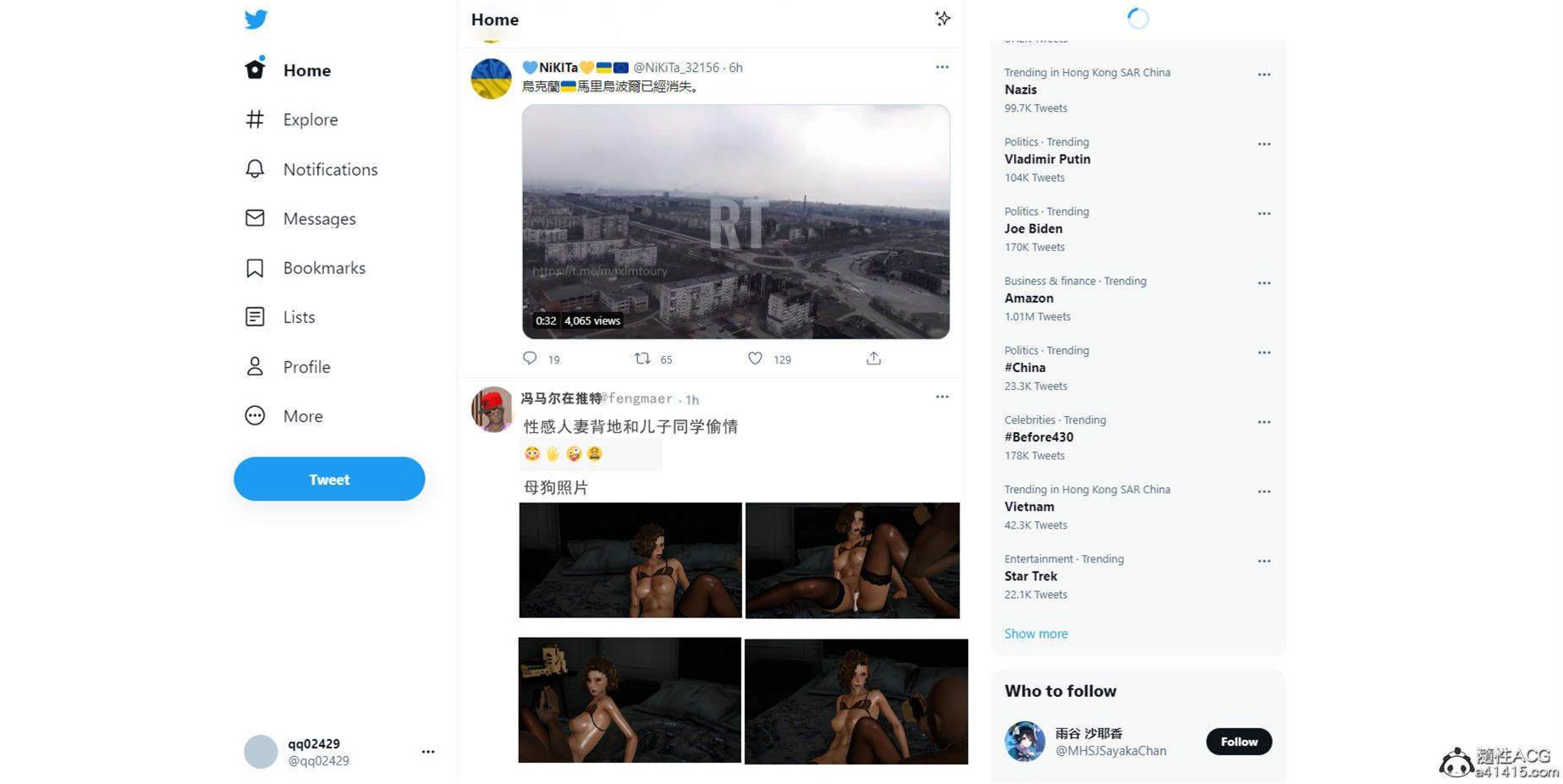The width and height of the screenshot is (1563, 784).
Task: Open Lists in the sidebar
Action: (280, 316)
